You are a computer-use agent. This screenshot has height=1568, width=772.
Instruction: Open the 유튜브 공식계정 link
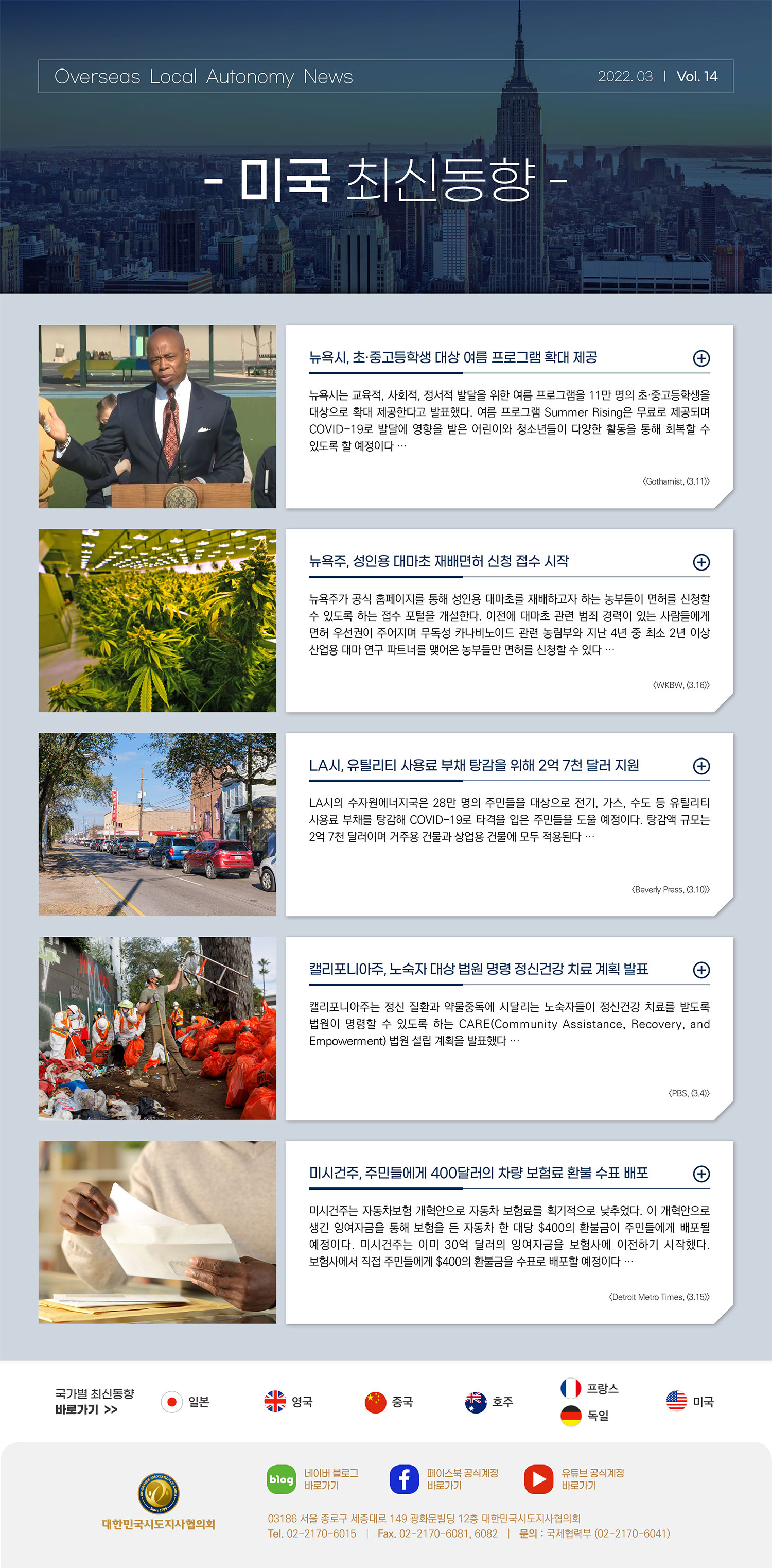point(574,1479)
